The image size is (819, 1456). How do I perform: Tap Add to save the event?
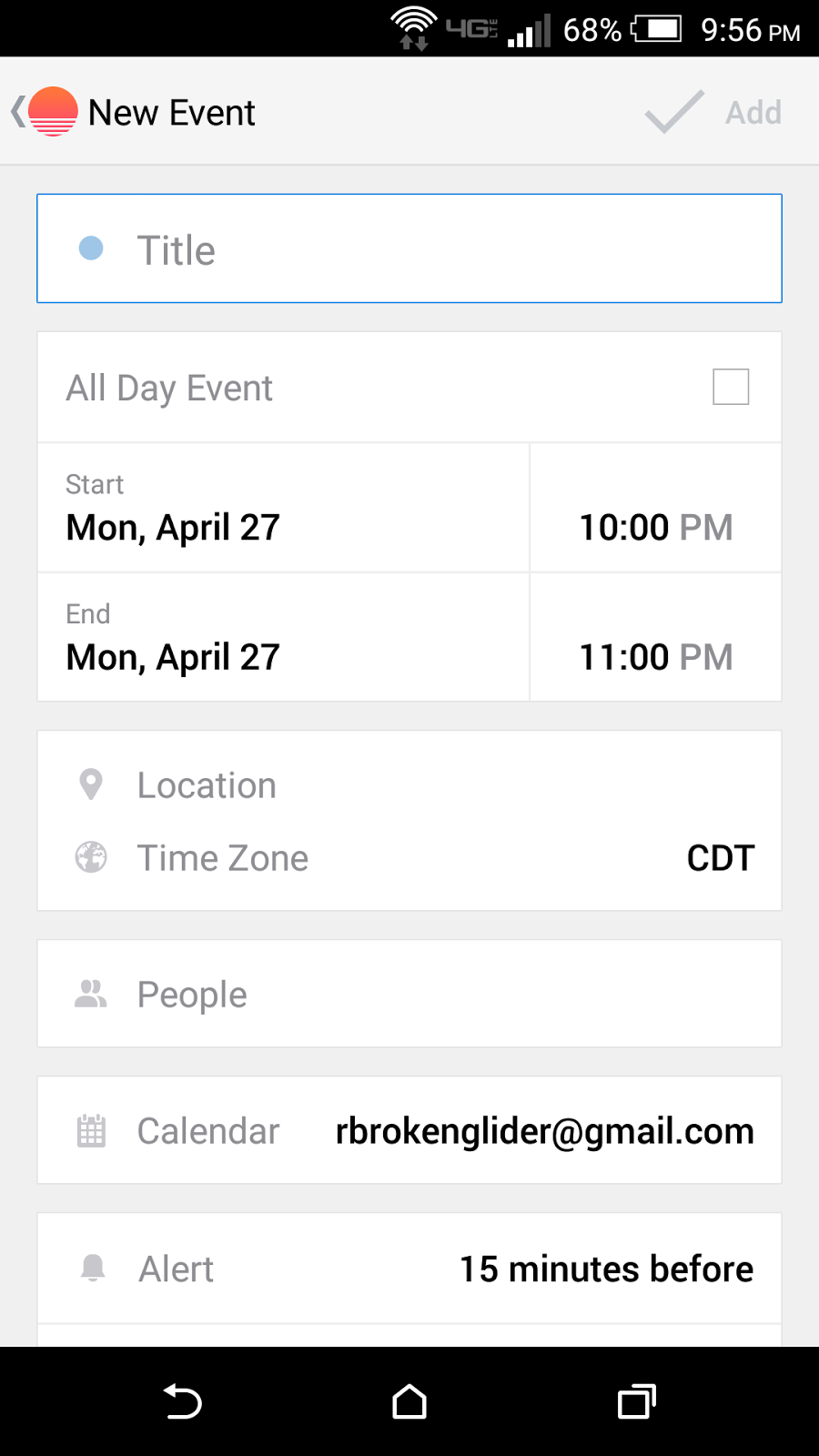(x=715, y=112)
